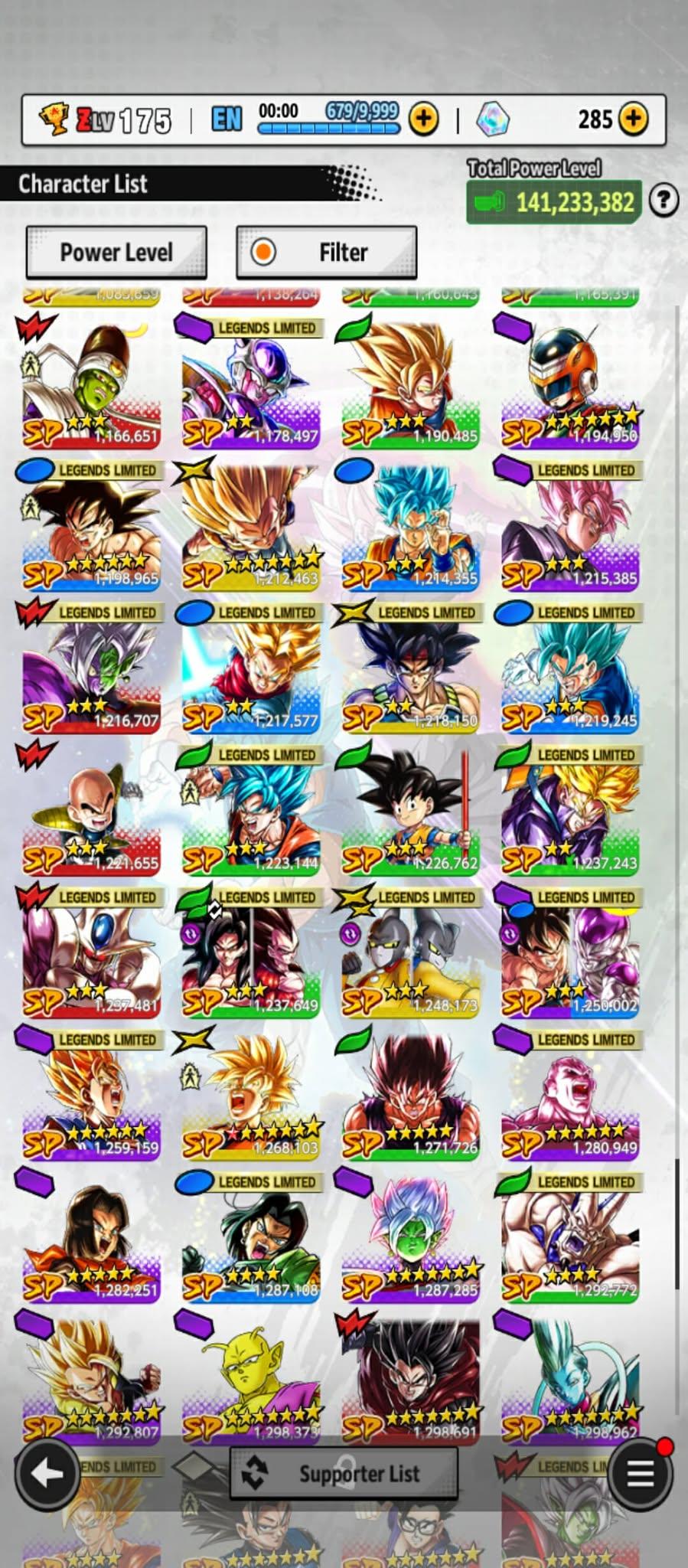Select the character showing 1,226,762
The width and height of the screenshot is (688, 1568).
pyautogui.click(x=410, y=810)
